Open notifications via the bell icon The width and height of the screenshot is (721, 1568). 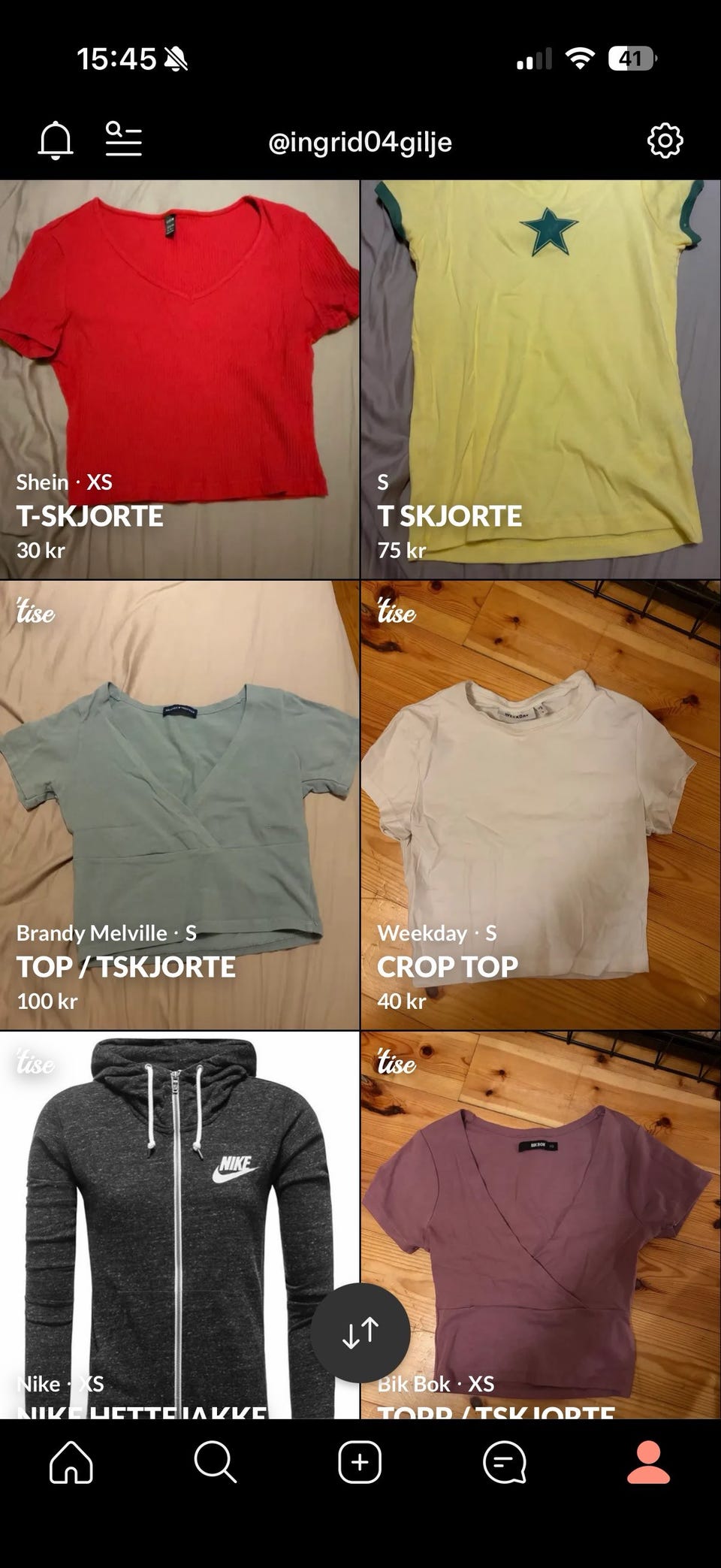[55, 140]
